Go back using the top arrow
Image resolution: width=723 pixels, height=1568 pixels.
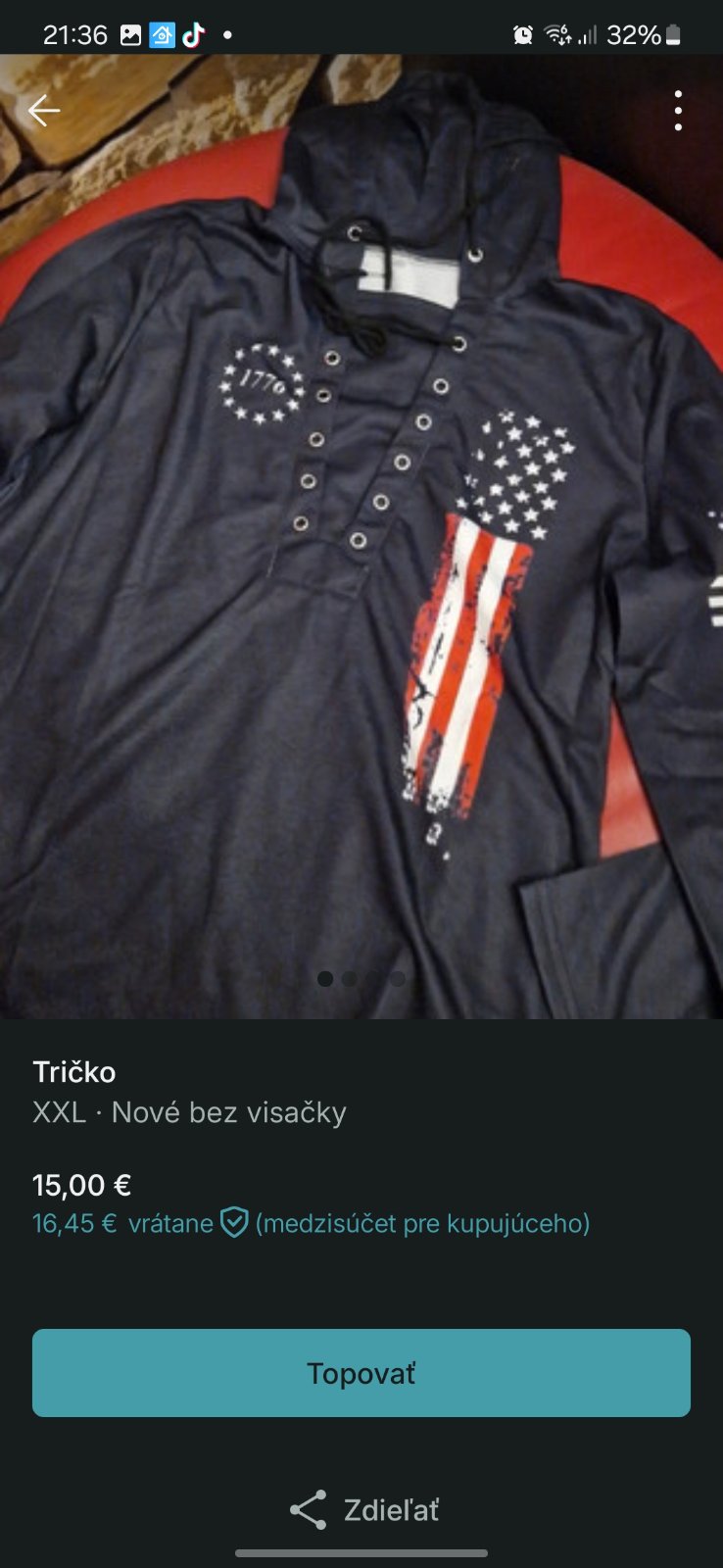[44, 111]
